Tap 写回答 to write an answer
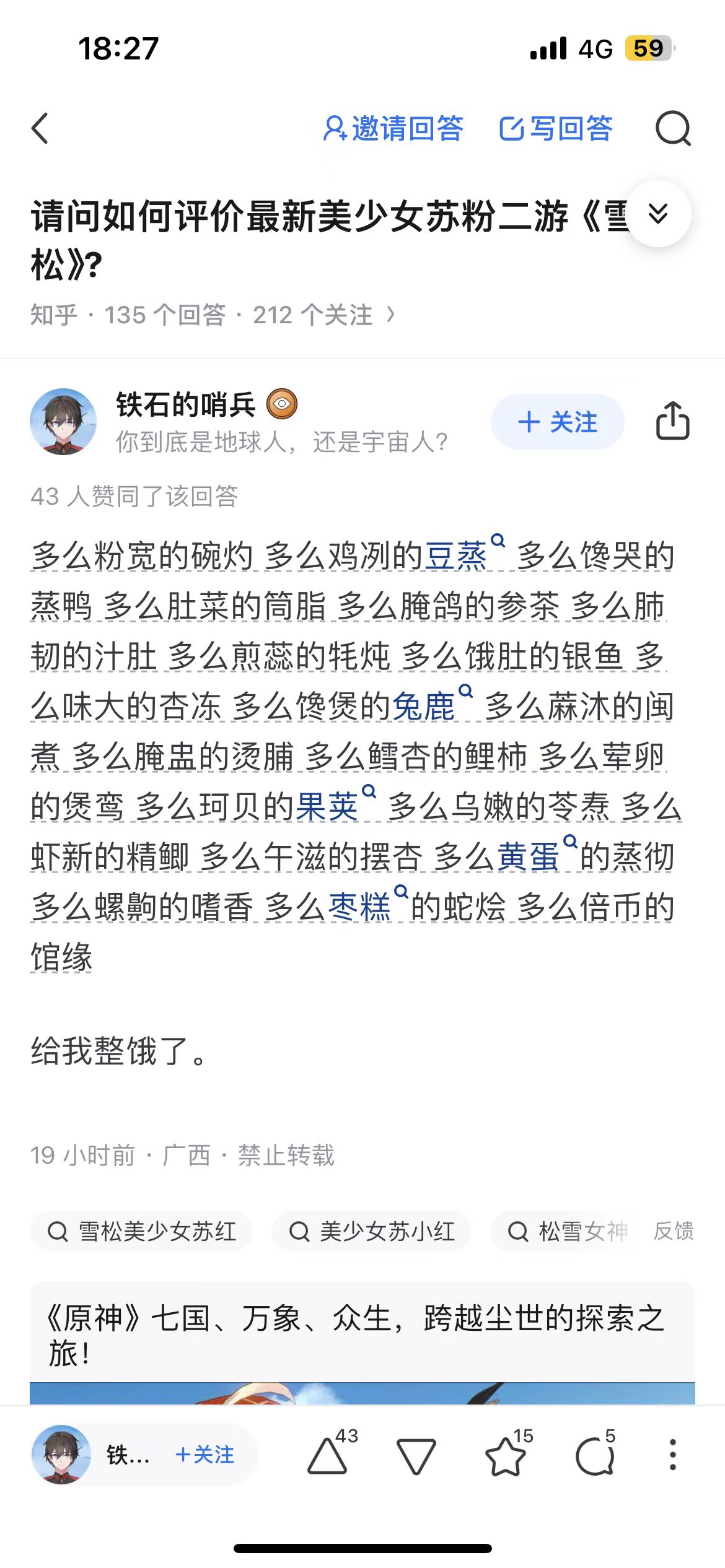Screen dimensions: 725x1568 556,129
